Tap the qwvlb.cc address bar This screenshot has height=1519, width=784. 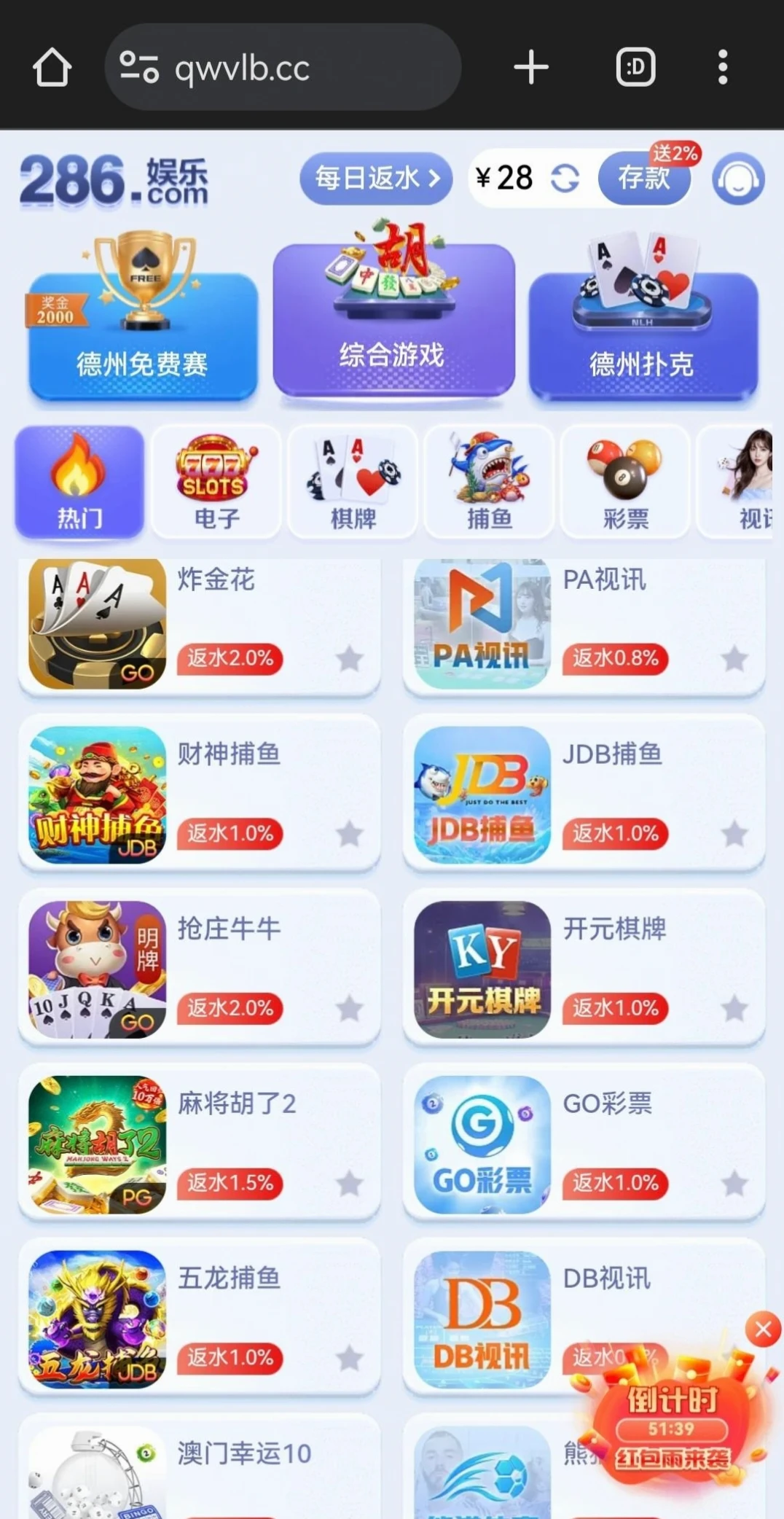click(x=283, y=68)
